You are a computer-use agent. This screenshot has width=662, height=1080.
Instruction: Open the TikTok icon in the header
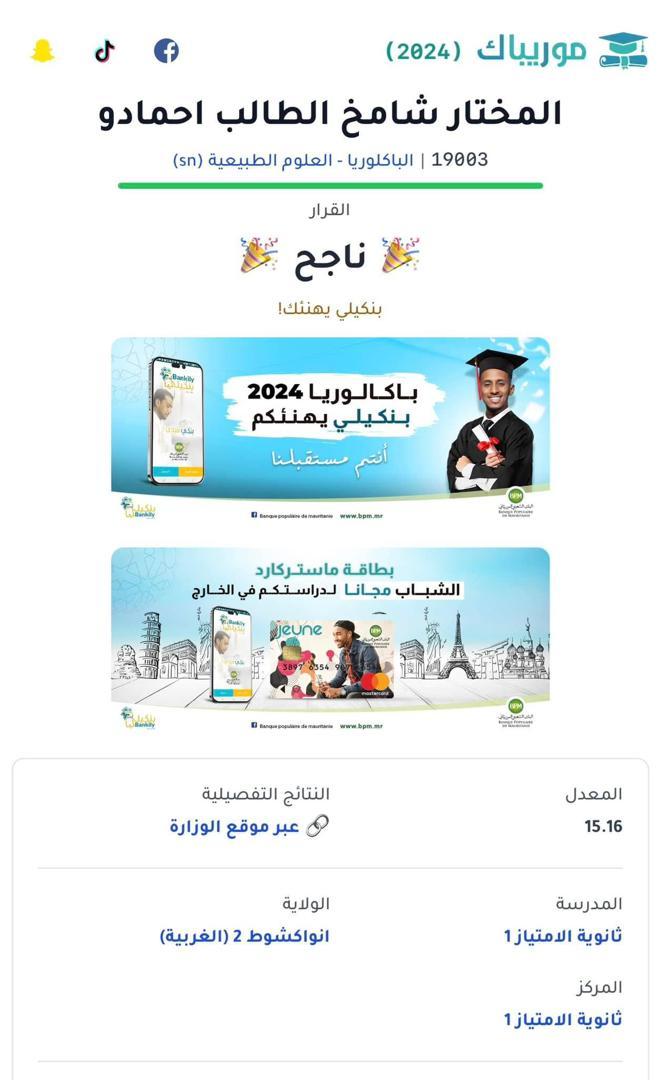pyautogui.click(x=104, y=51)
